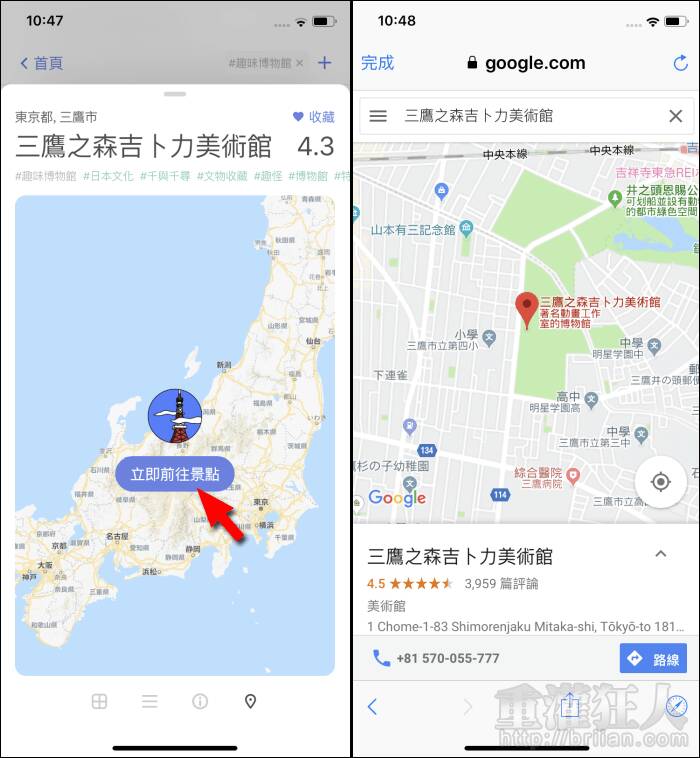The image size is (700, 758).
Task: Expand the place details panel
Action: pyautogui.click(x=660, y=553)
